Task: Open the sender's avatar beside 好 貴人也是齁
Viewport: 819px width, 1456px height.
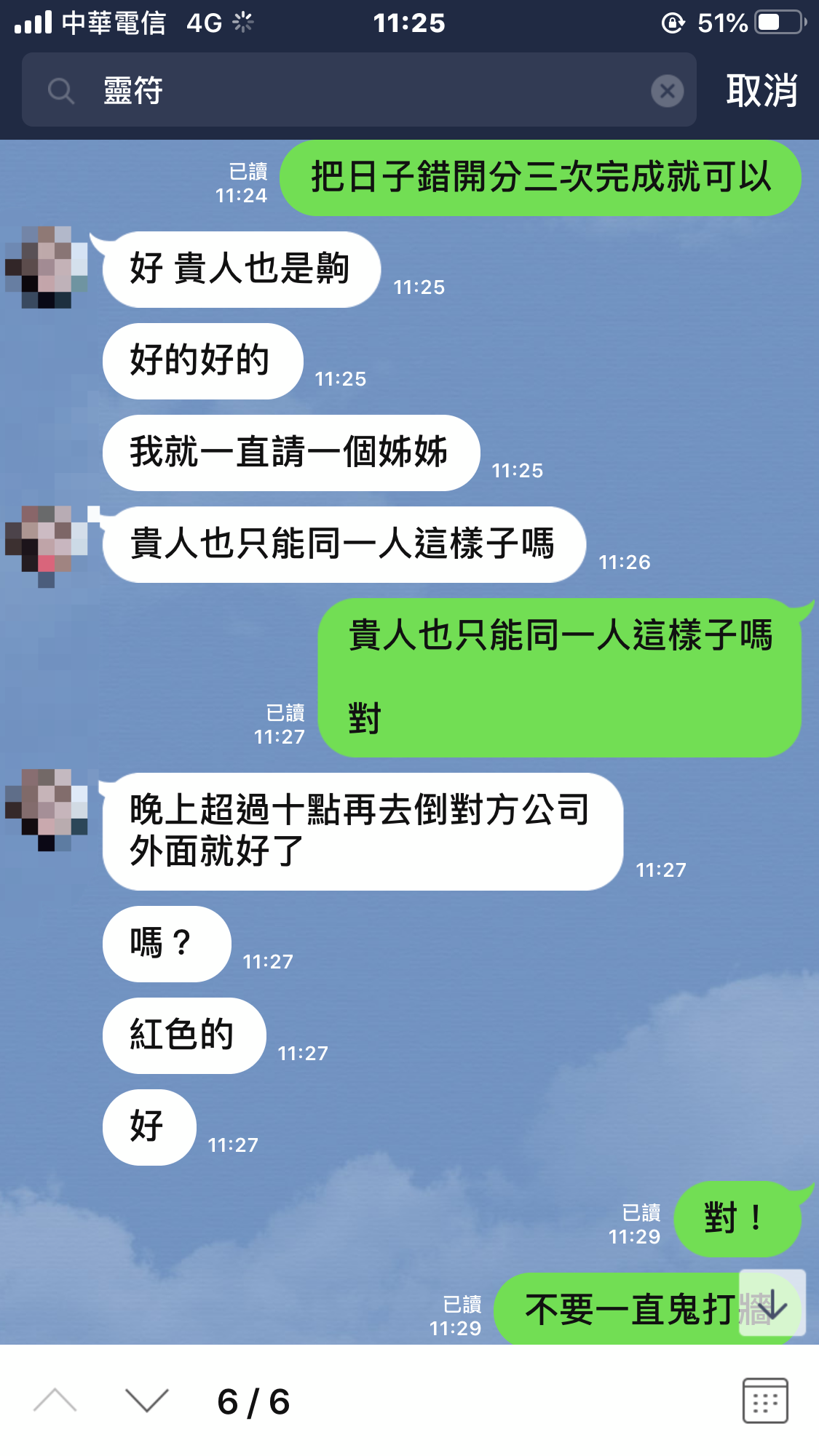Action: coord(46,267)
